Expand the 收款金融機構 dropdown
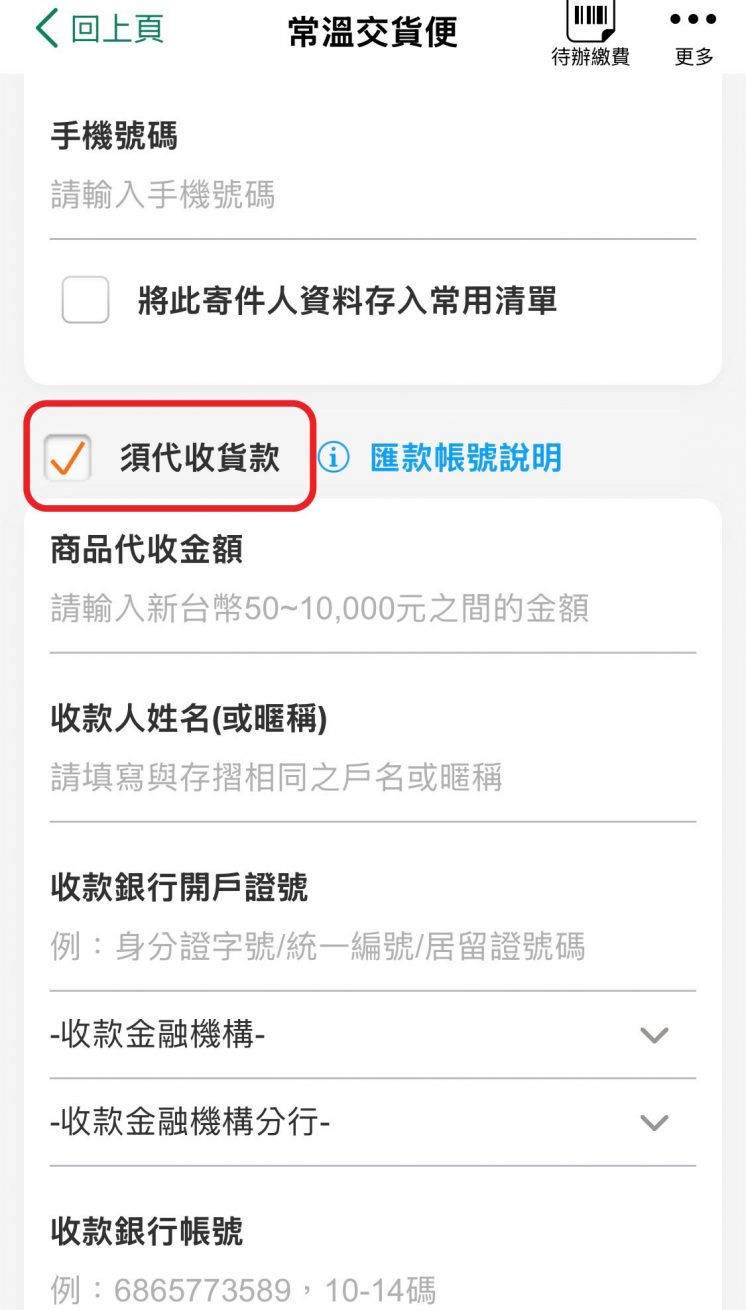Image resolution: width=746 pixels, height=1310 pixels. coord(373,1035)
